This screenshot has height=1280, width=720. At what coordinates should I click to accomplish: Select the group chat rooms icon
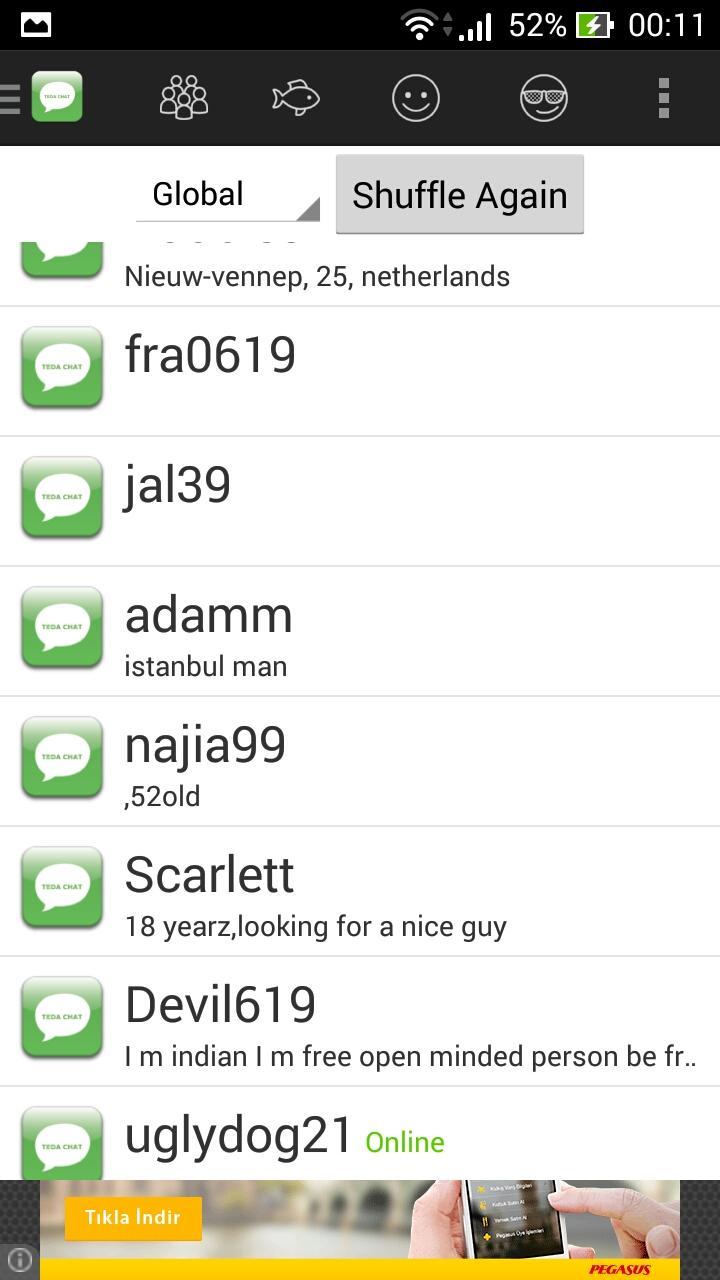click(183, 97)
